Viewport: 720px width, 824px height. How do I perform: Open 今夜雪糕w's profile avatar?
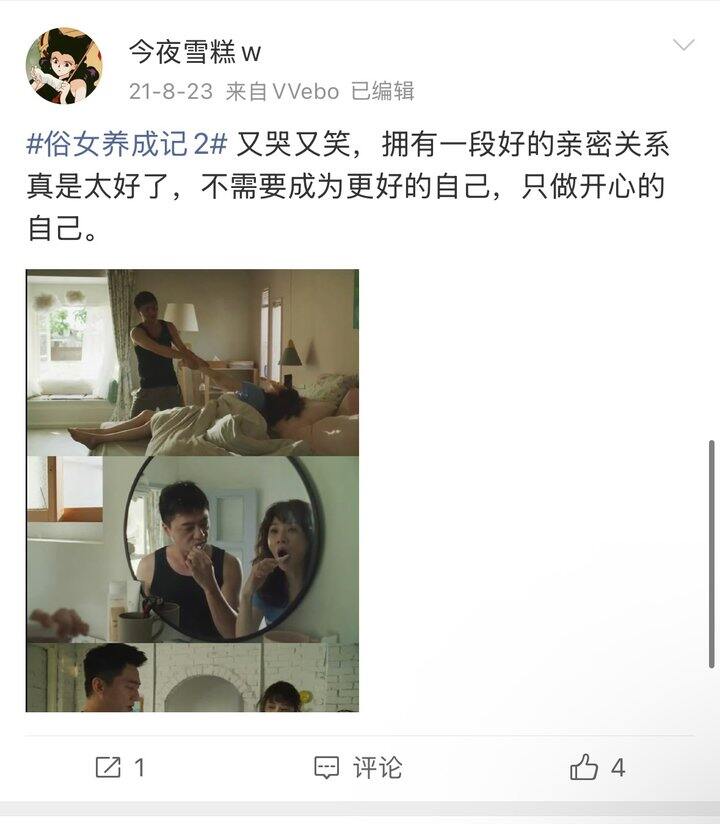click(64, 67)
